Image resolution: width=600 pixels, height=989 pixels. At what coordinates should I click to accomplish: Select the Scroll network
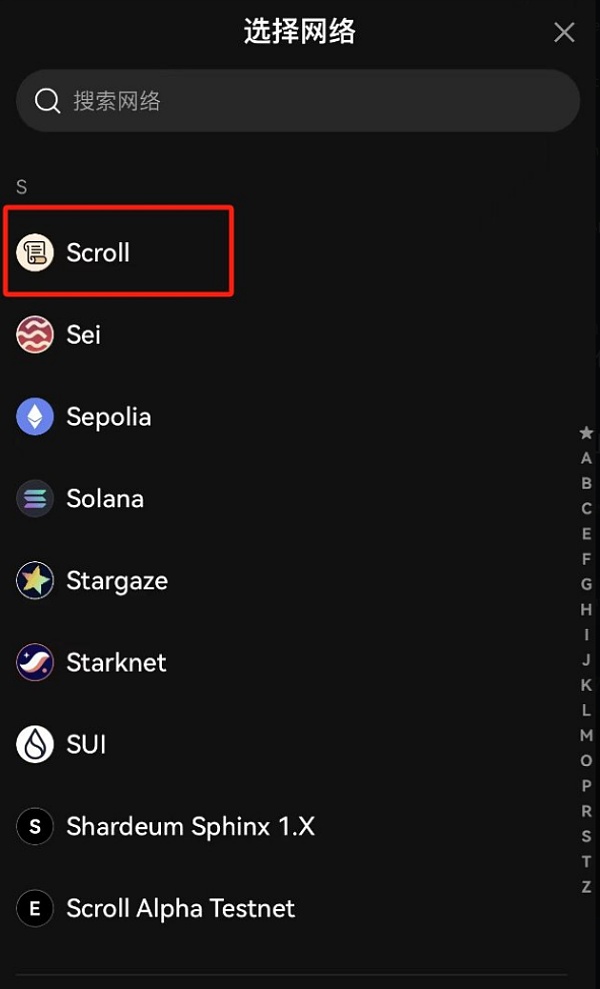click(x=98, y=253)
